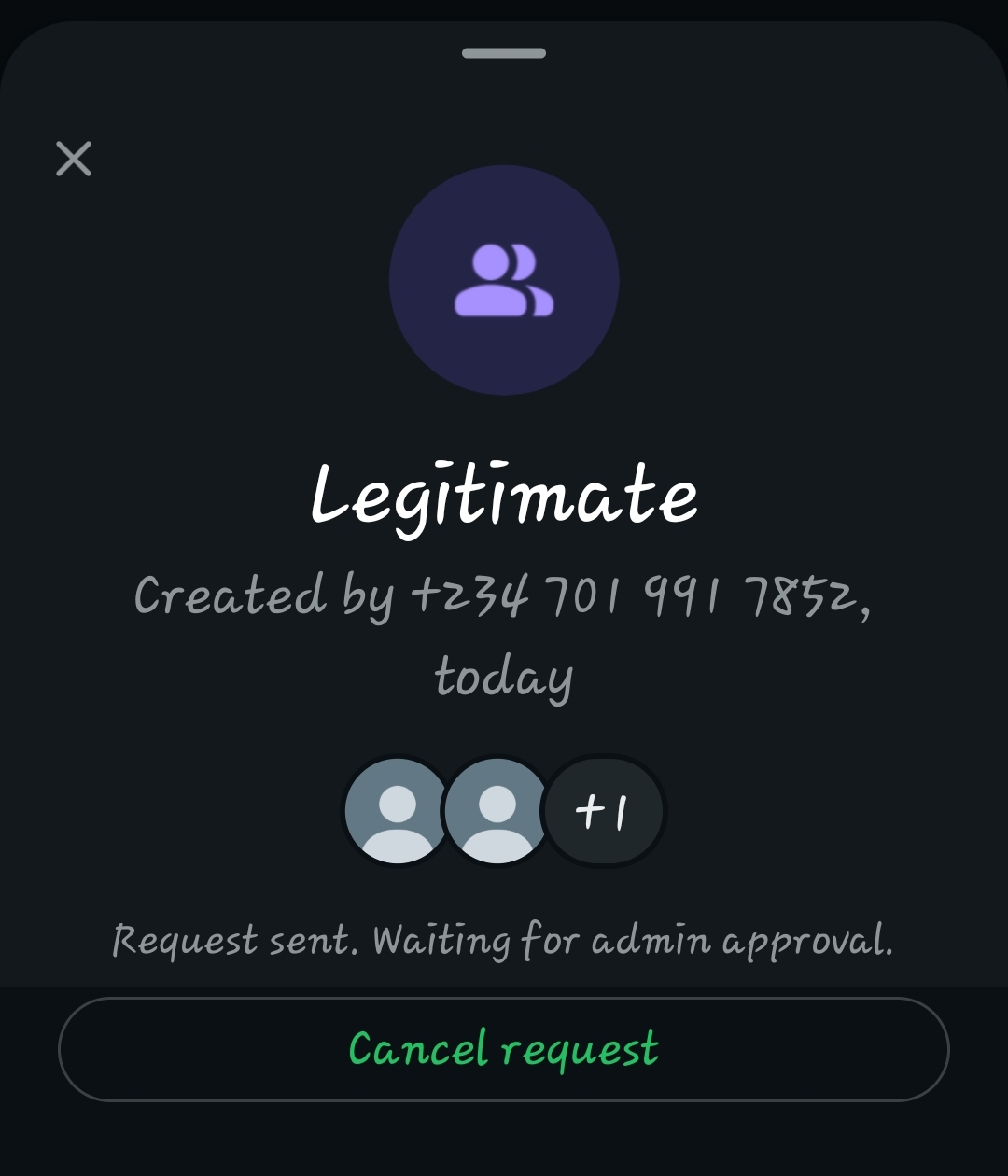Cancel the join request
1008x1176 pixels.
(x=503, y=1049)
